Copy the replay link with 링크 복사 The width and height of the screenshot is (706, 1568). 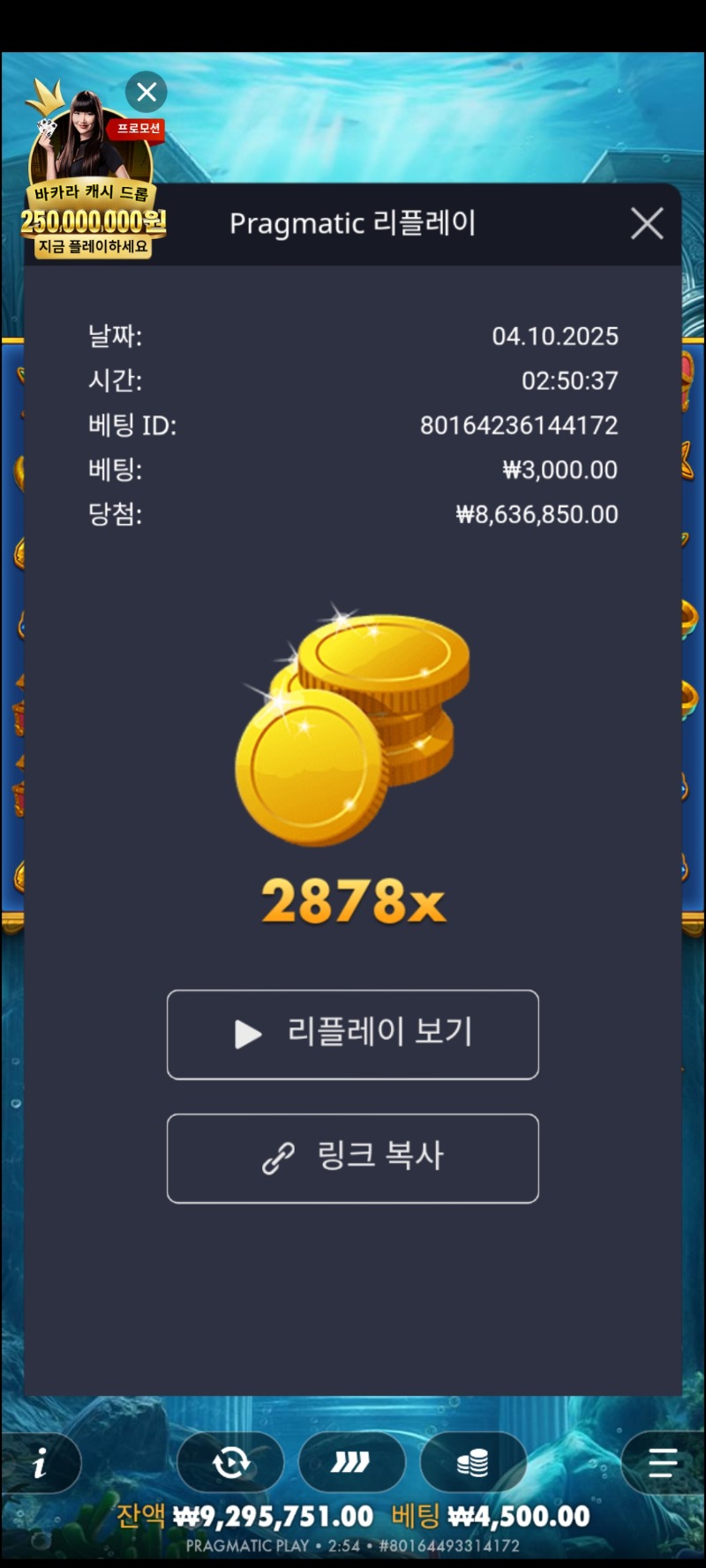click(353, 1158)
